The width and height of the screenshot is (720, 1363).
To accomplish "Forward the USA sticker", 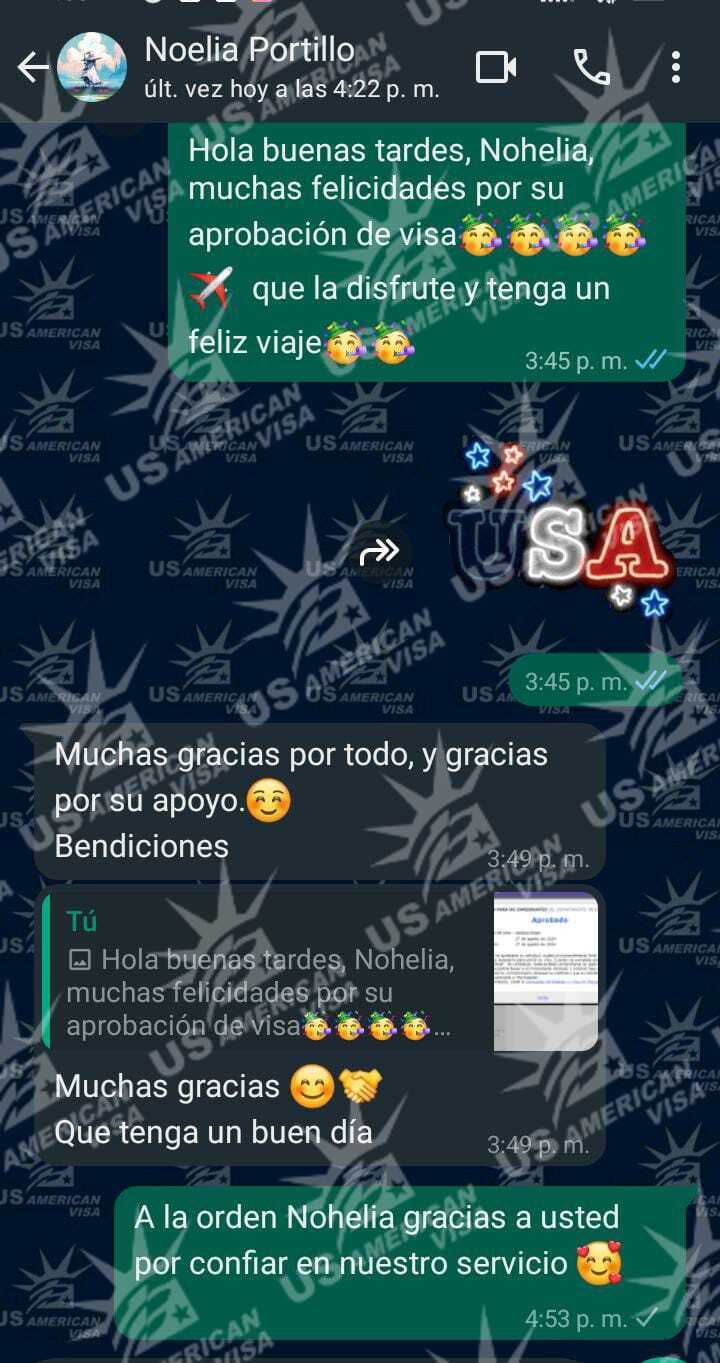I will [x=380, y=550].
